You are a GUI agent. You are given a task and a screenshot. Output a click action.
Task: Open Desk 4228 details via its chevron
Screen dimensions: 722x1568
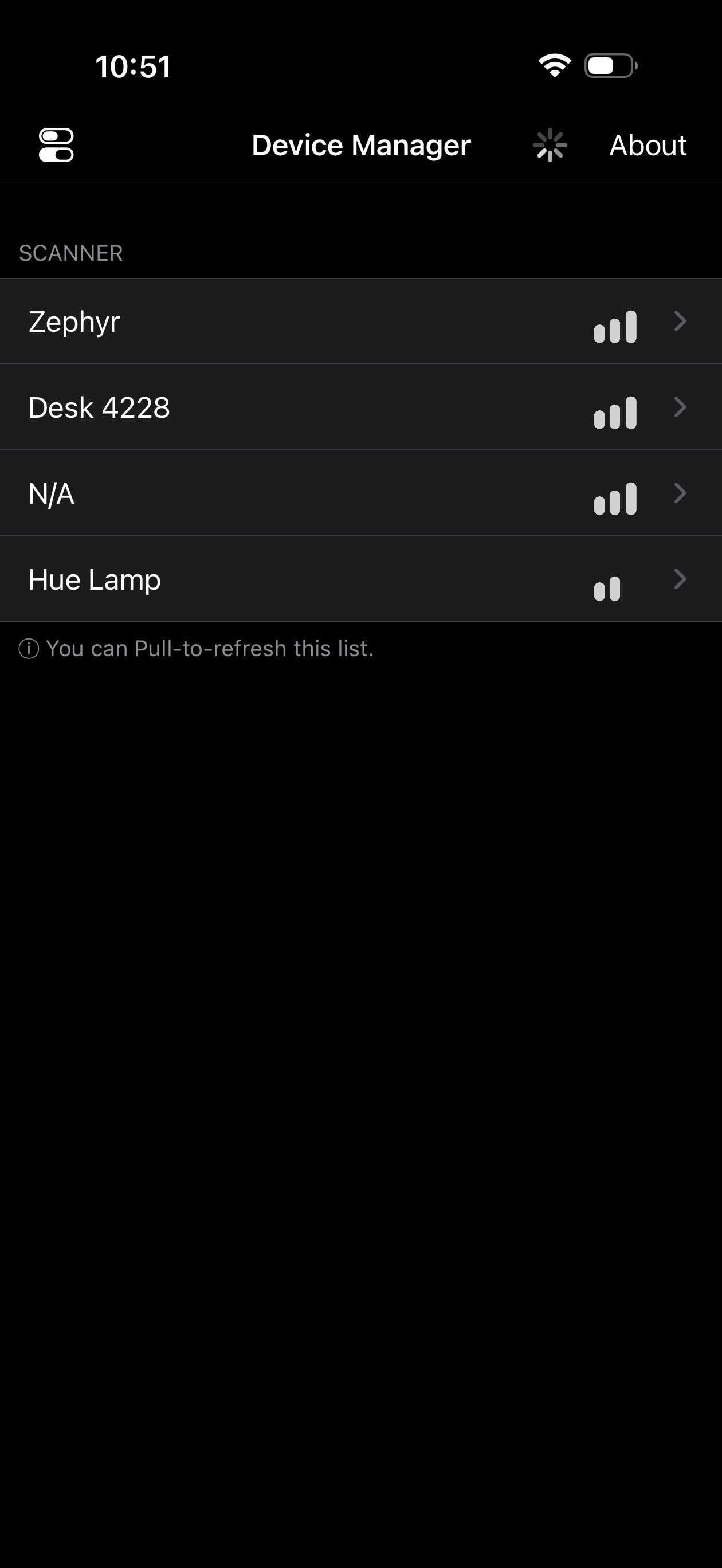680,407
